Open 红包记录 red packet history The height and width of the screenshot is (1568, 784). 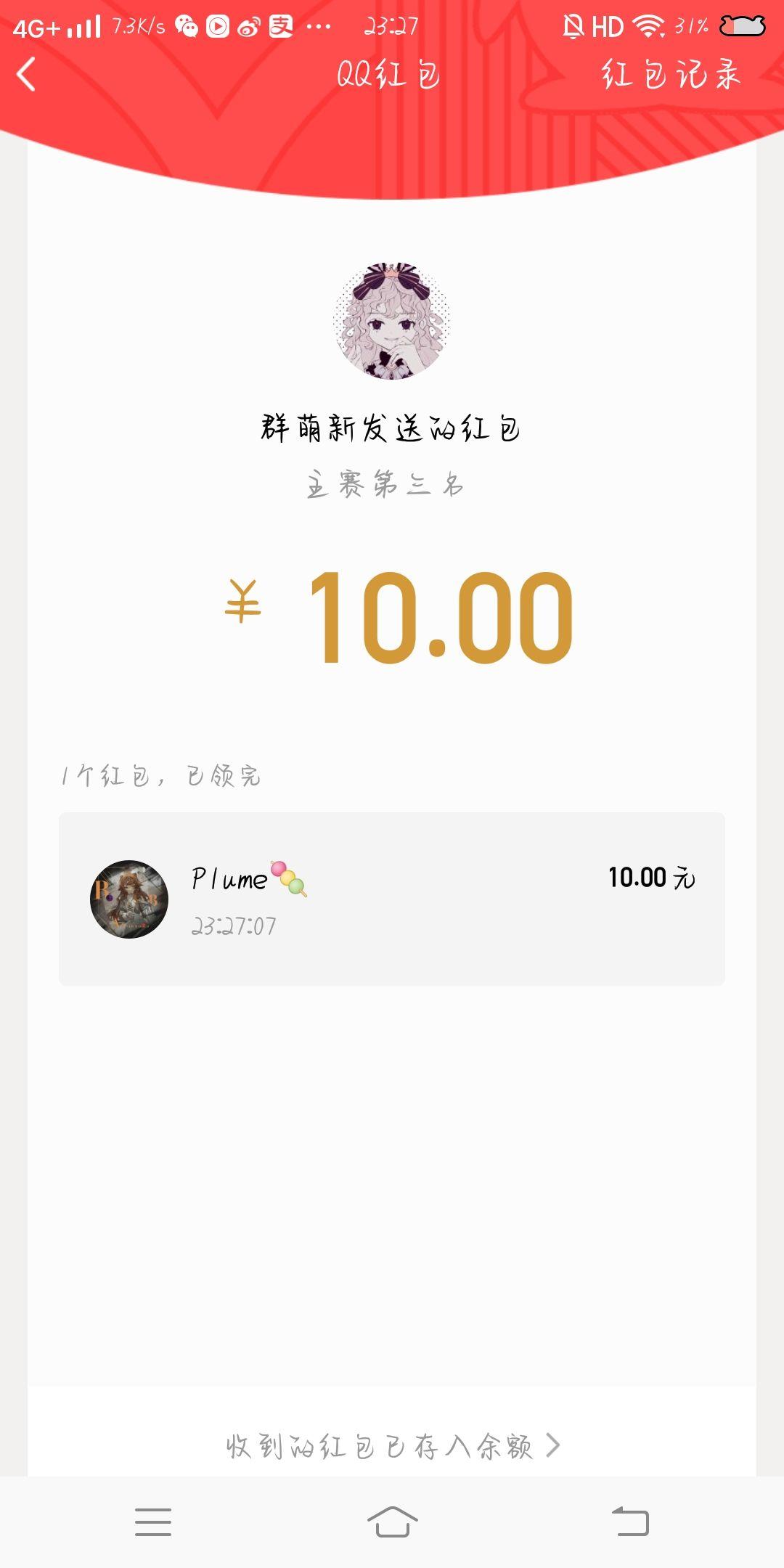click(x=670, y=74)
